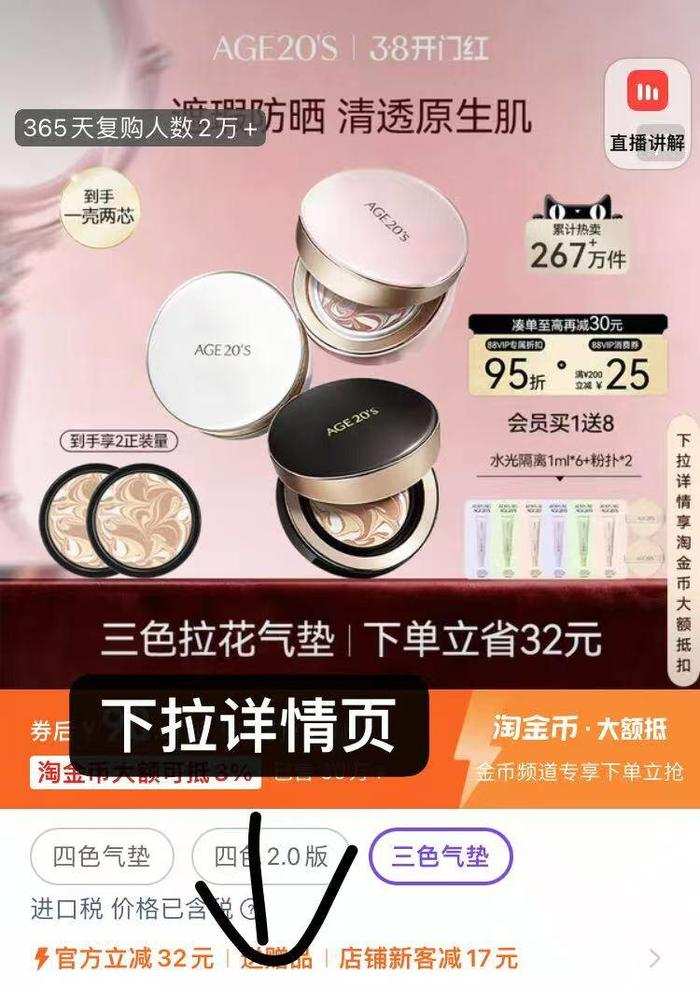Choose the 四色2.0版 option
Image resolution: width=700 pixels, height=988 pixels.
click(x=271, y=857)
